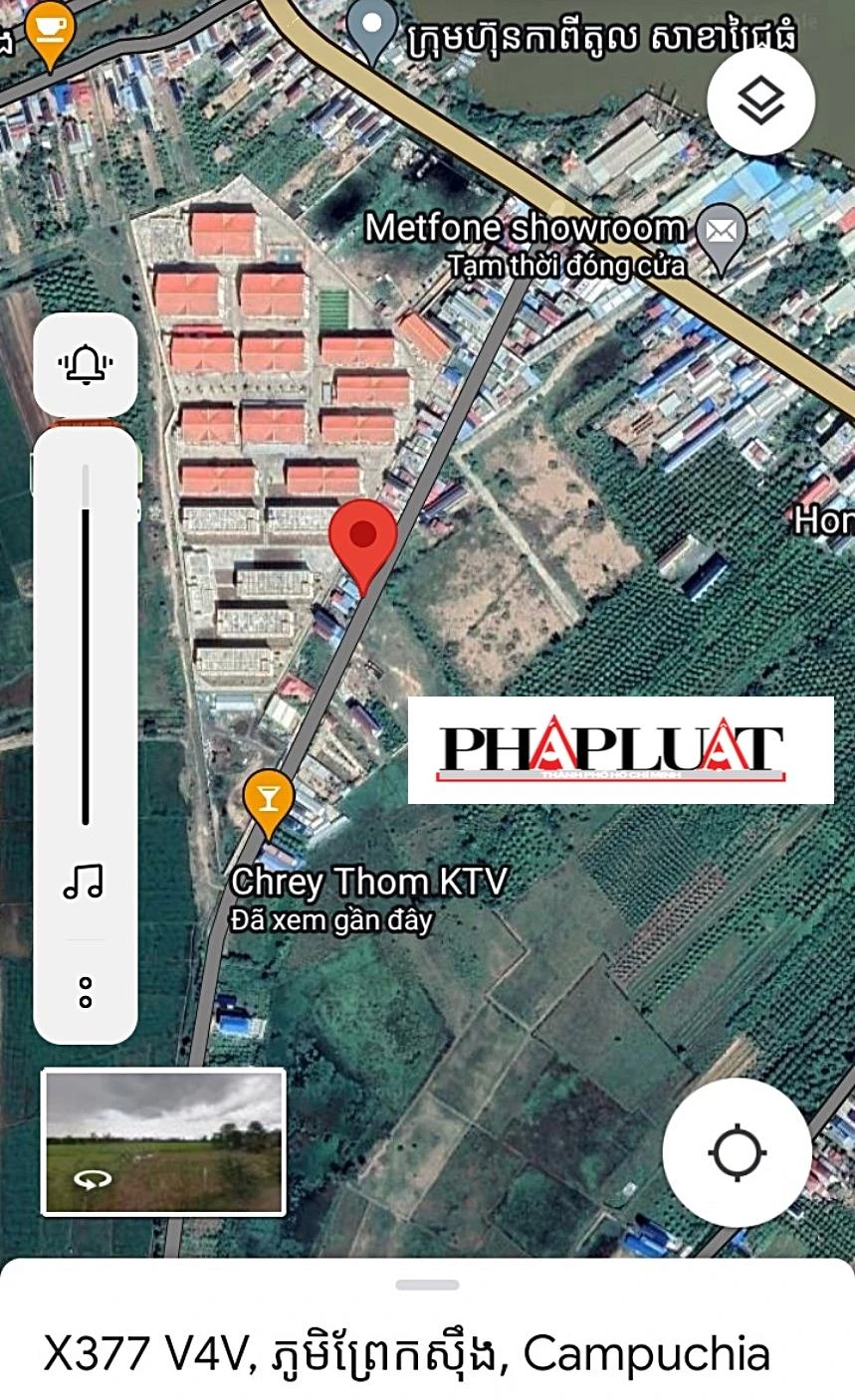Enable location centering with the compass target control
Screen dimensions: 855x1400
[x=738, y=1151]
